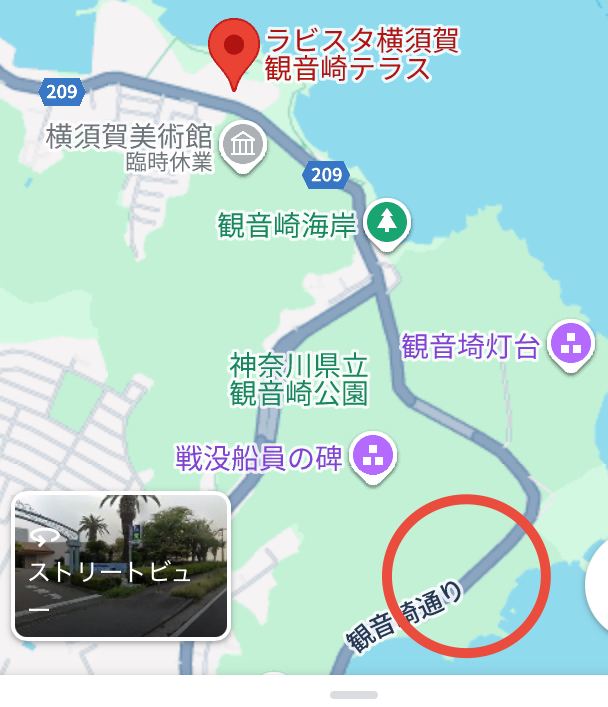This screenshot has width=608, height=707.
Task: Tap the 横須賀美術館 museum marker
Action: tap(242, 145)
